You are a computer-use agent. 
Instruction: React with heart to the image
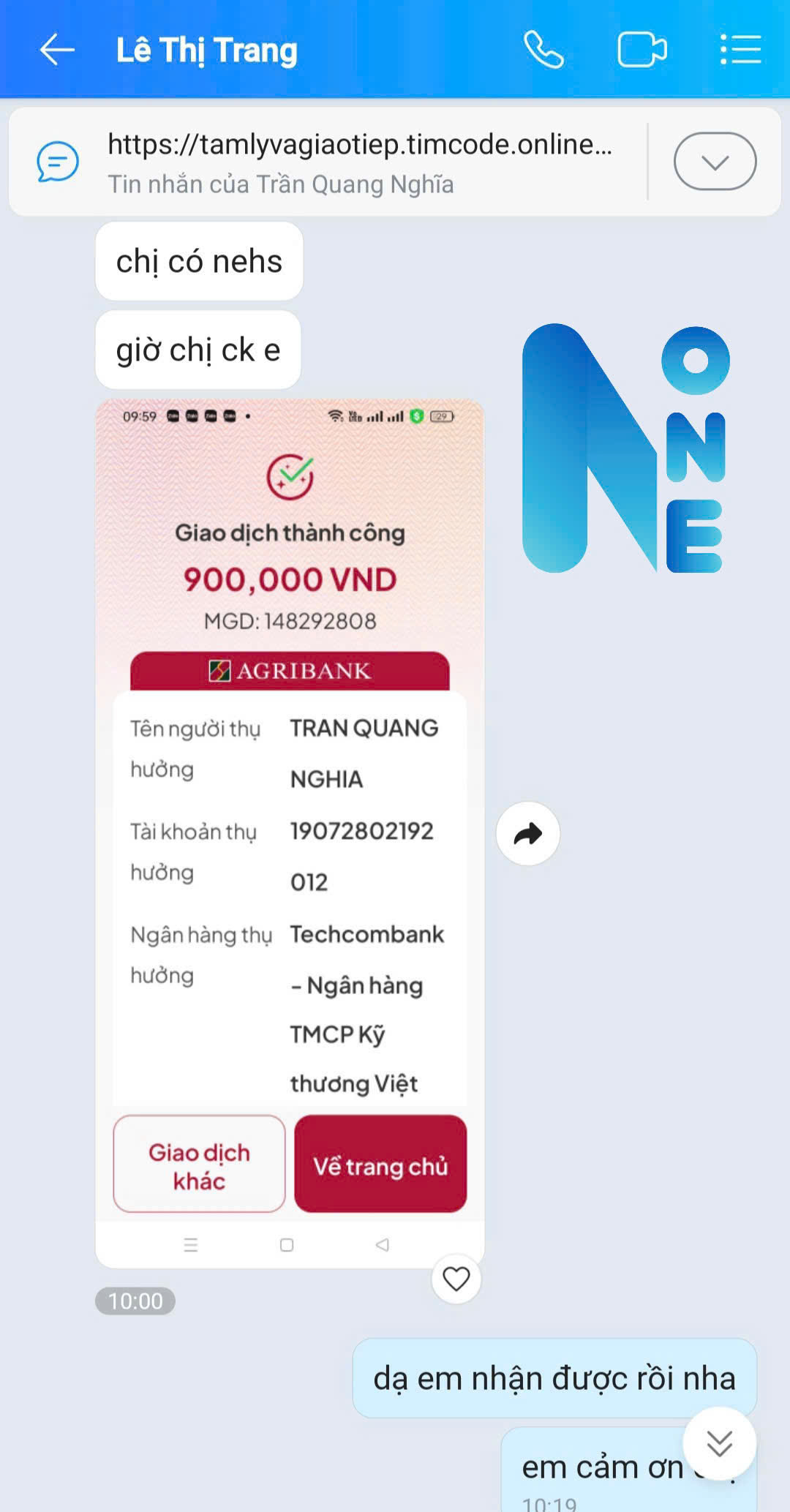pyautogui.click(x=456, y=1279)
